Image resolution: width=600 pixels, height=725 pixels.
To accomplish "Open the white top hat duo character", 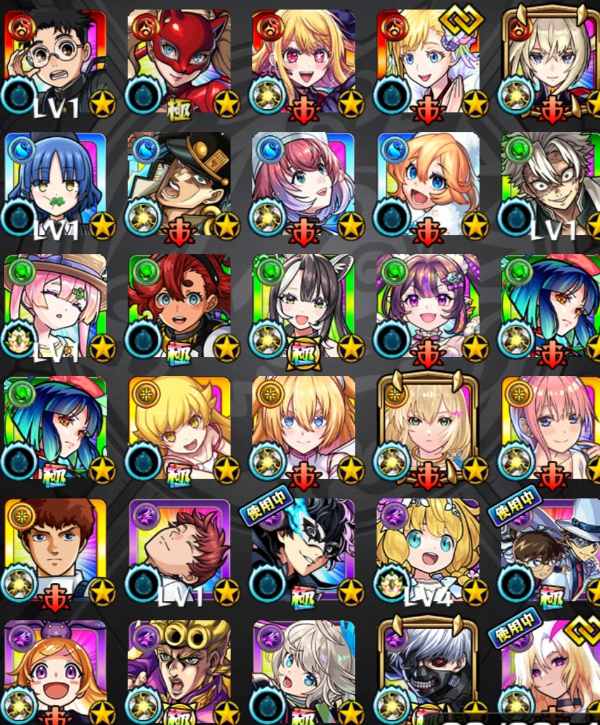I will tap(550, 550).
